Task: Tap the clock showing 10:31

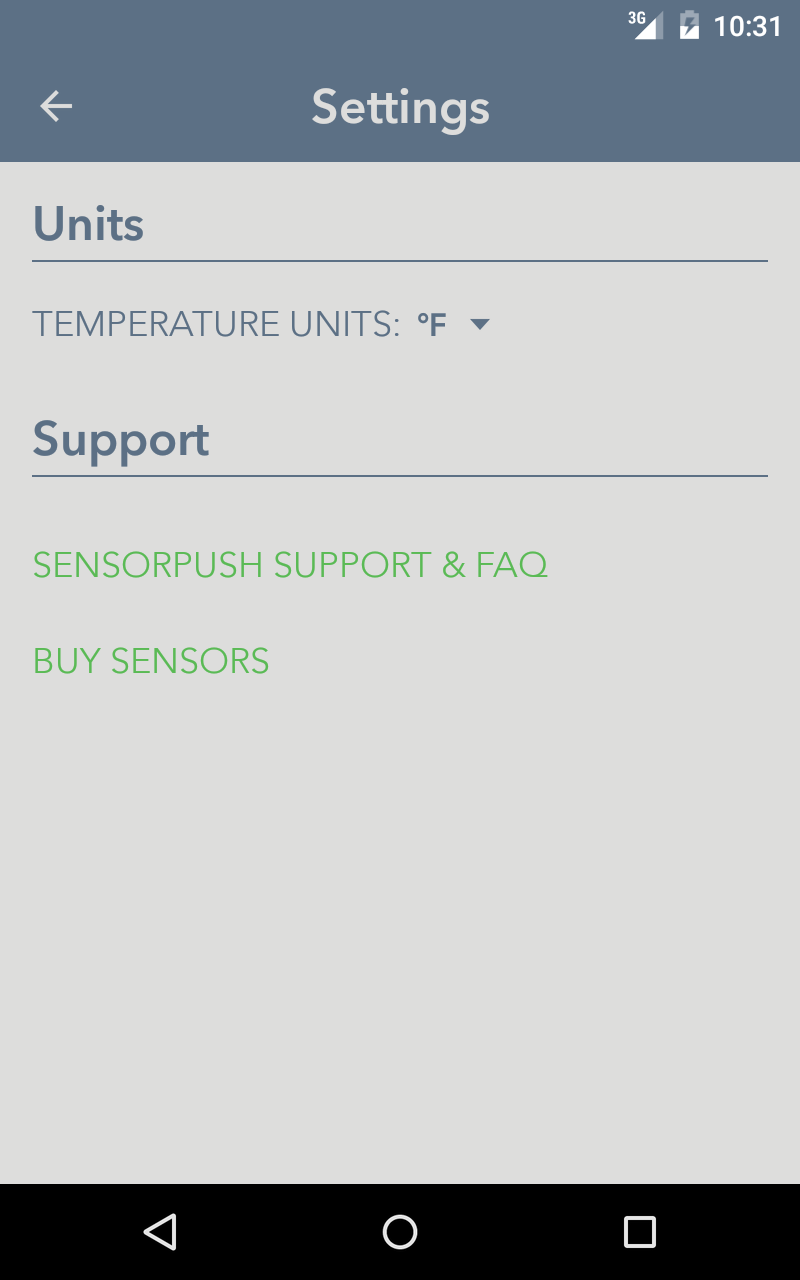Action: [x=748, y=25]
